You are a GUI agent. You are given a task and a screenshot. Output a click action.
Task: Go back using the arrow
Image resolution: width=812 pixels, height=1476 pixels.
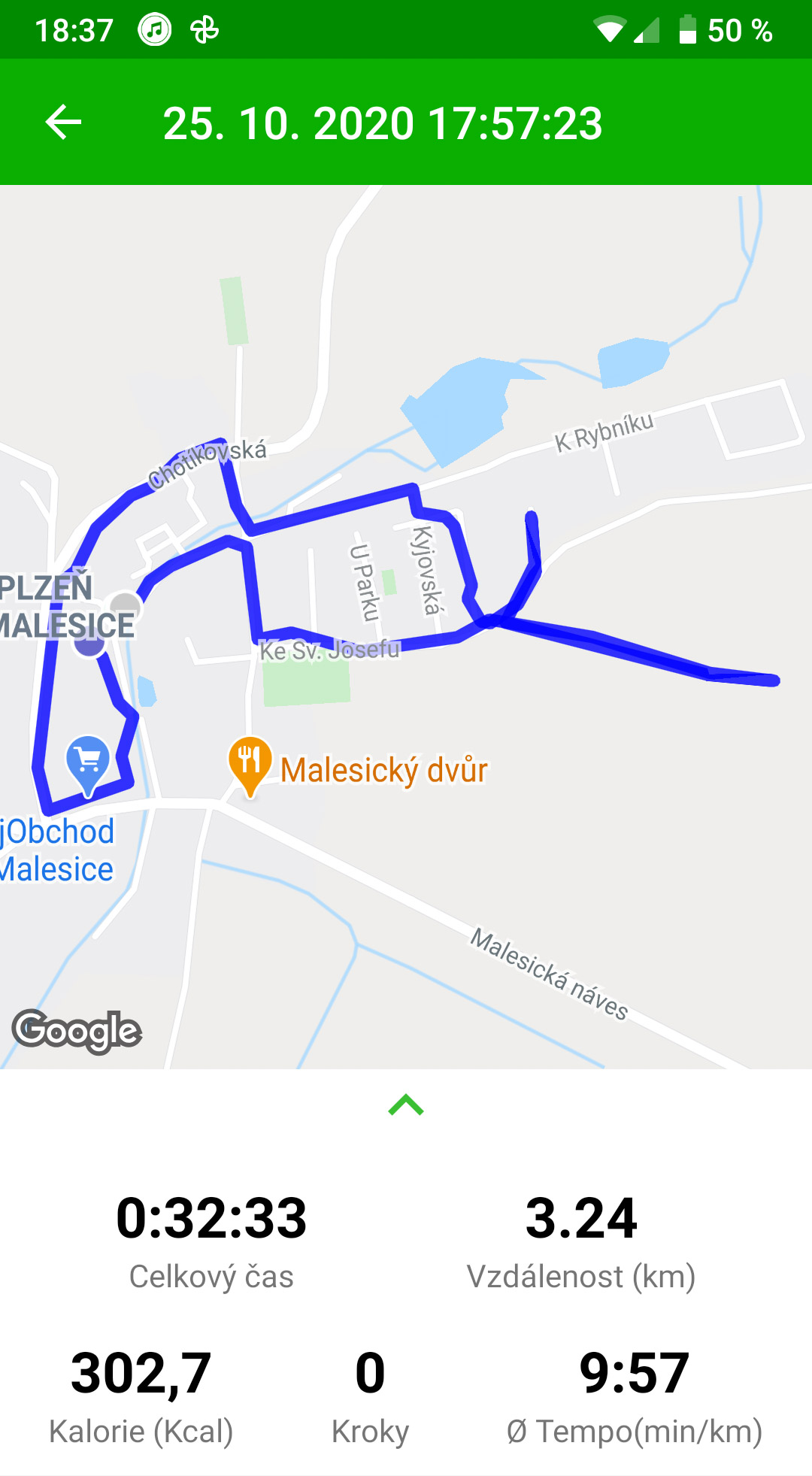(63, 123)
